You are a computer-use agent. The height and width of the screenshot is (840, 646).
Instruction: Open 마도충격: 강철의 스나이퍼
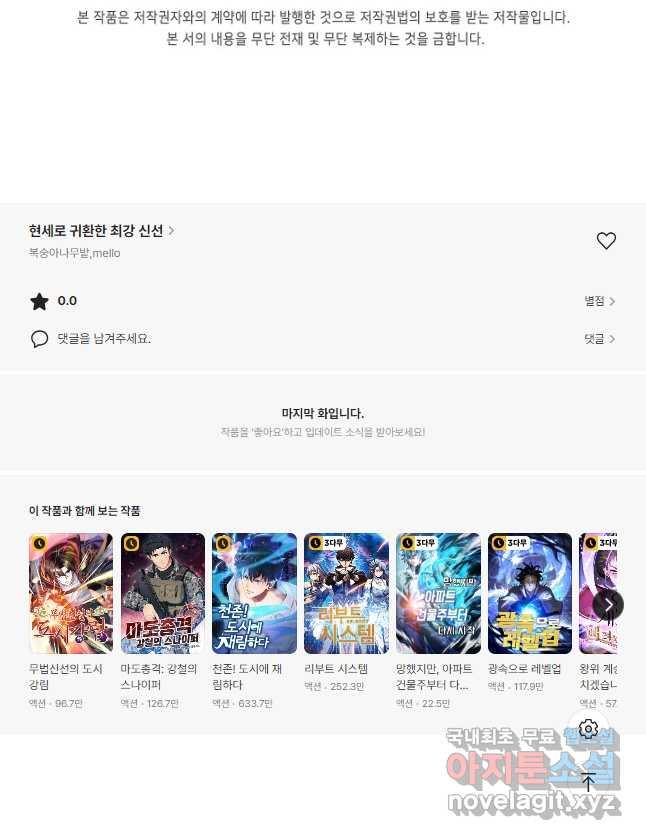(163, 593)
